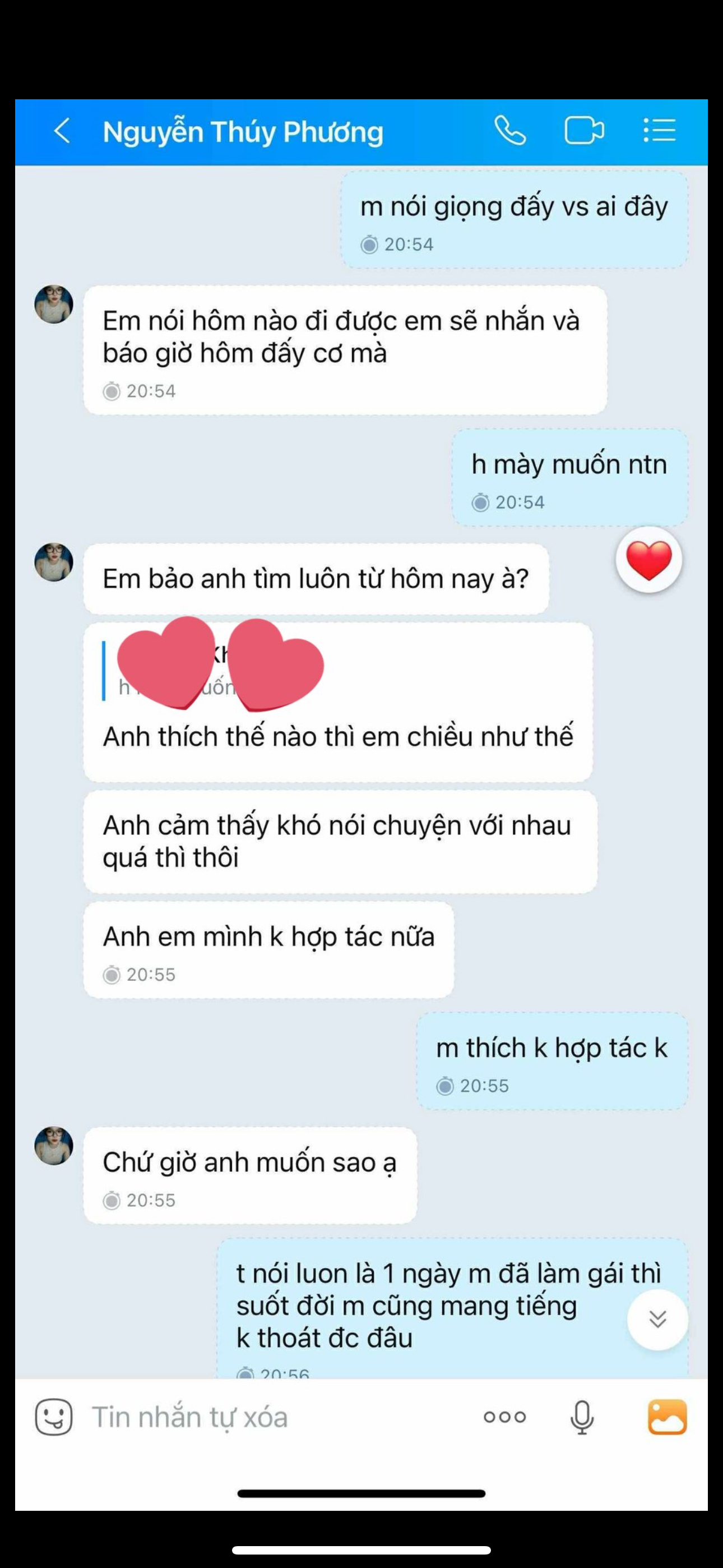Open the chat options menu

660,131
